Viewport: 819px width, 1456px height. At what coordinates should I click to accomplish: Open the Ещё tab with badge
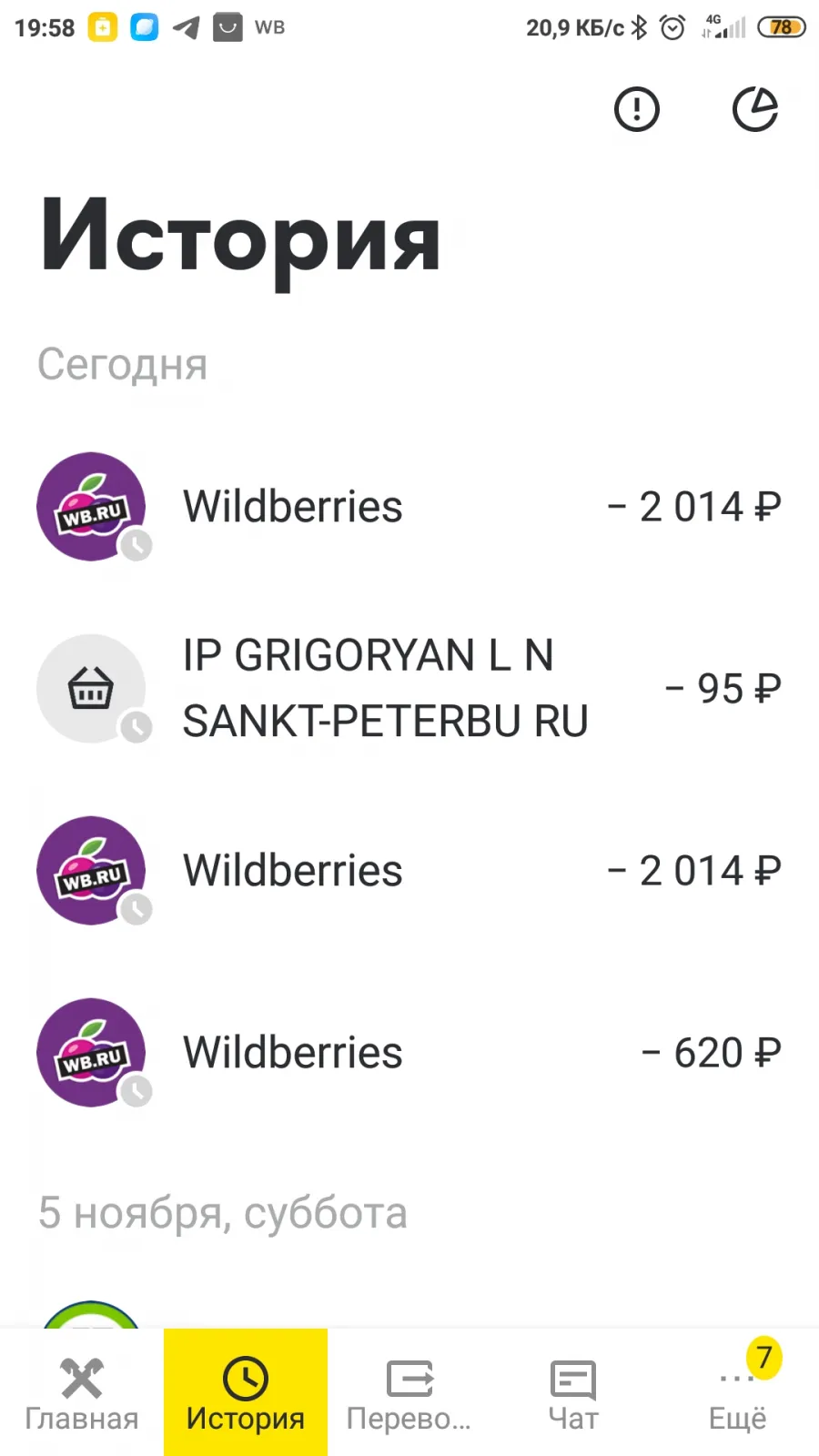click(x=737, y=1392)
